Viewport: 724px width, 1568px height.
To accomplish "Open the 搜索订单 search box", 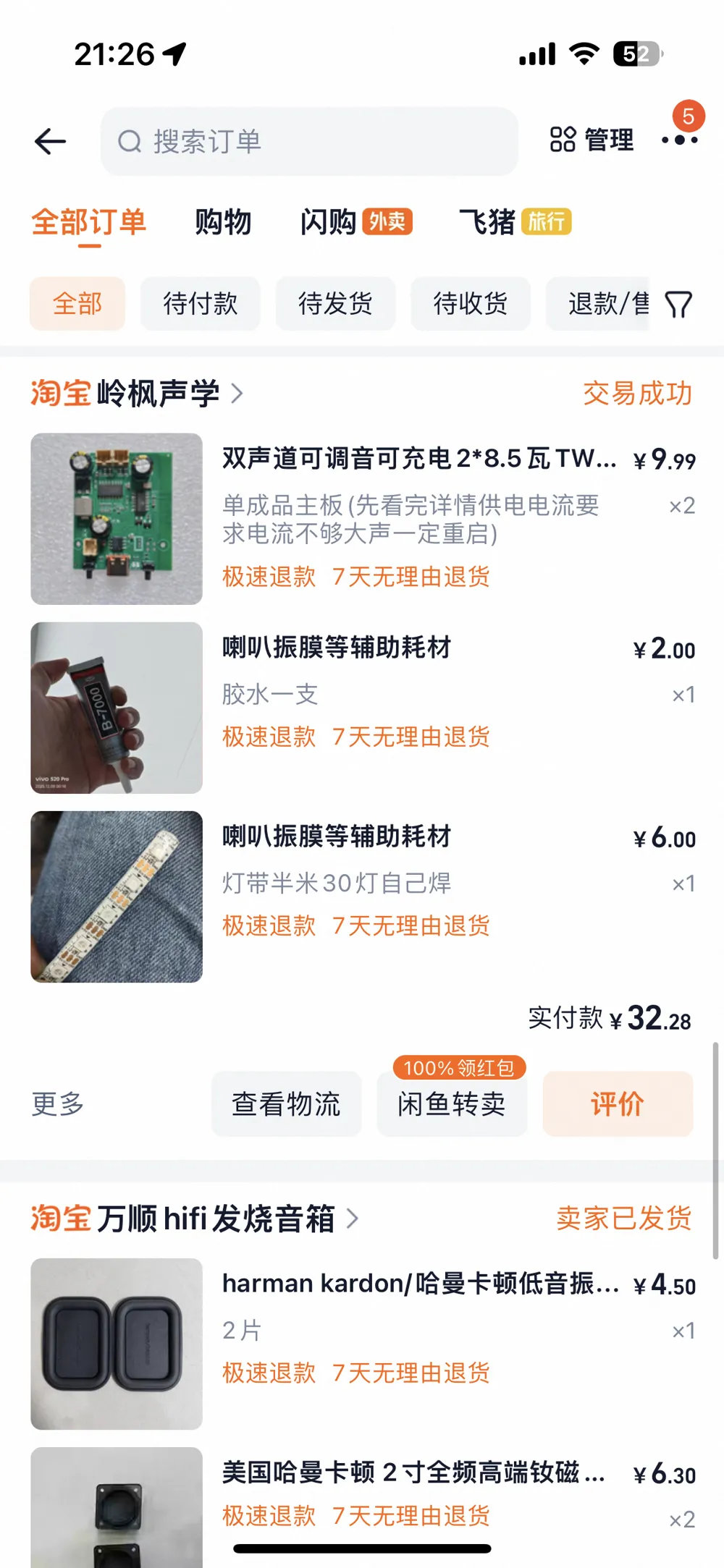I will click(x=309, y=141).
